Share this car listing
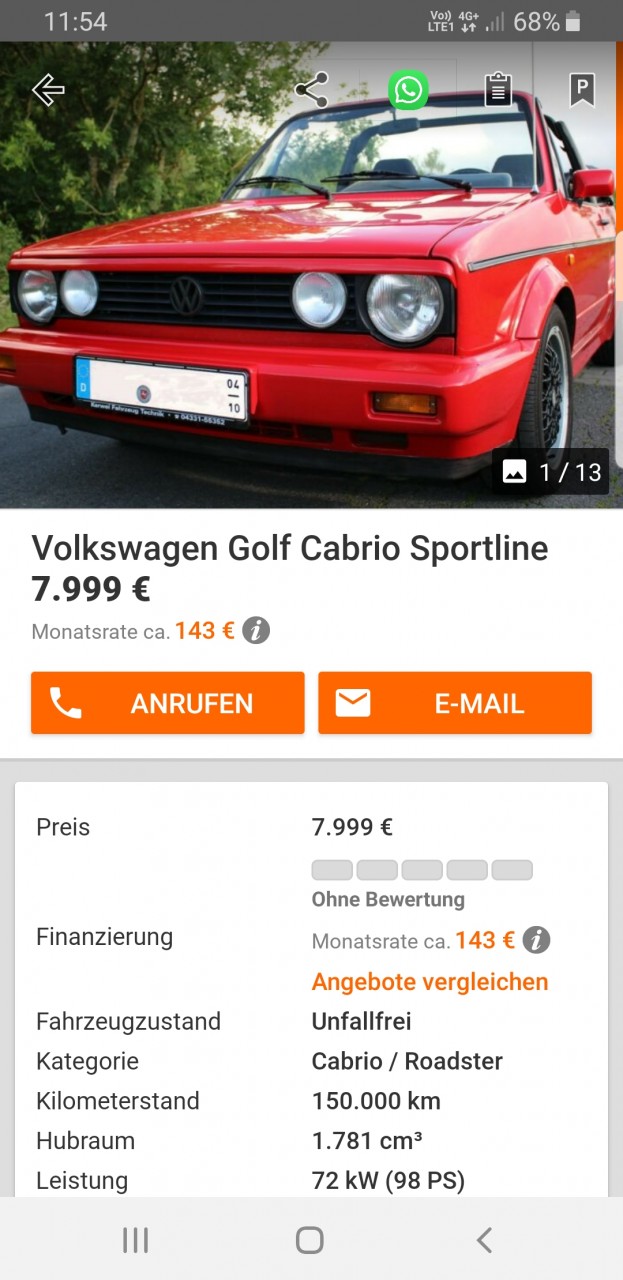 (x=311, y=90)
